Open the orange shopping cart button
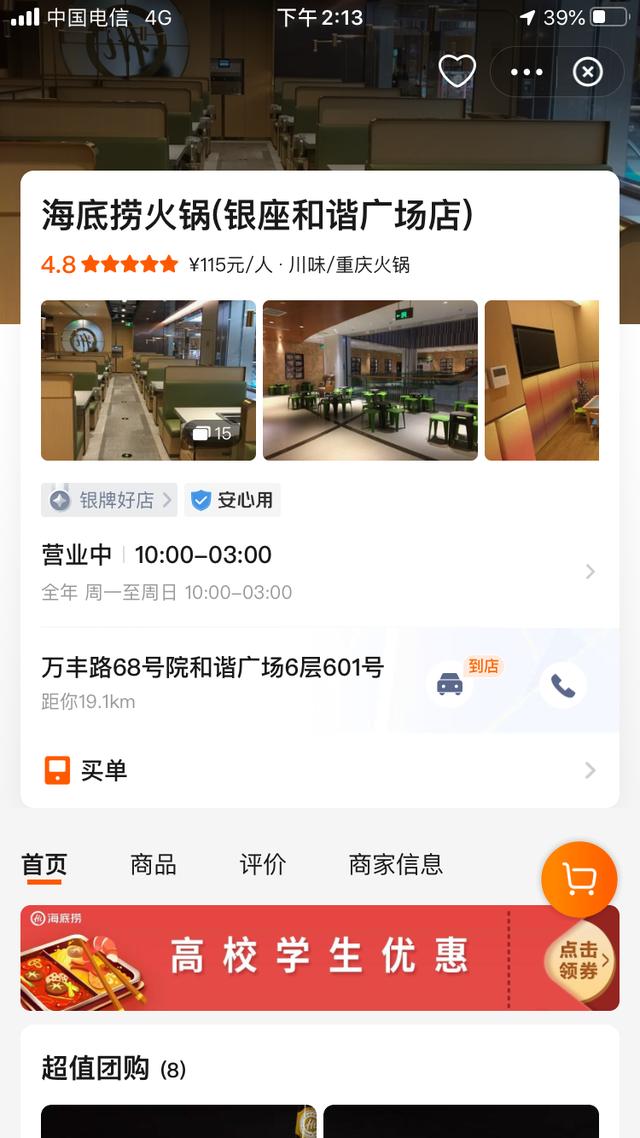 coord(579,880)
